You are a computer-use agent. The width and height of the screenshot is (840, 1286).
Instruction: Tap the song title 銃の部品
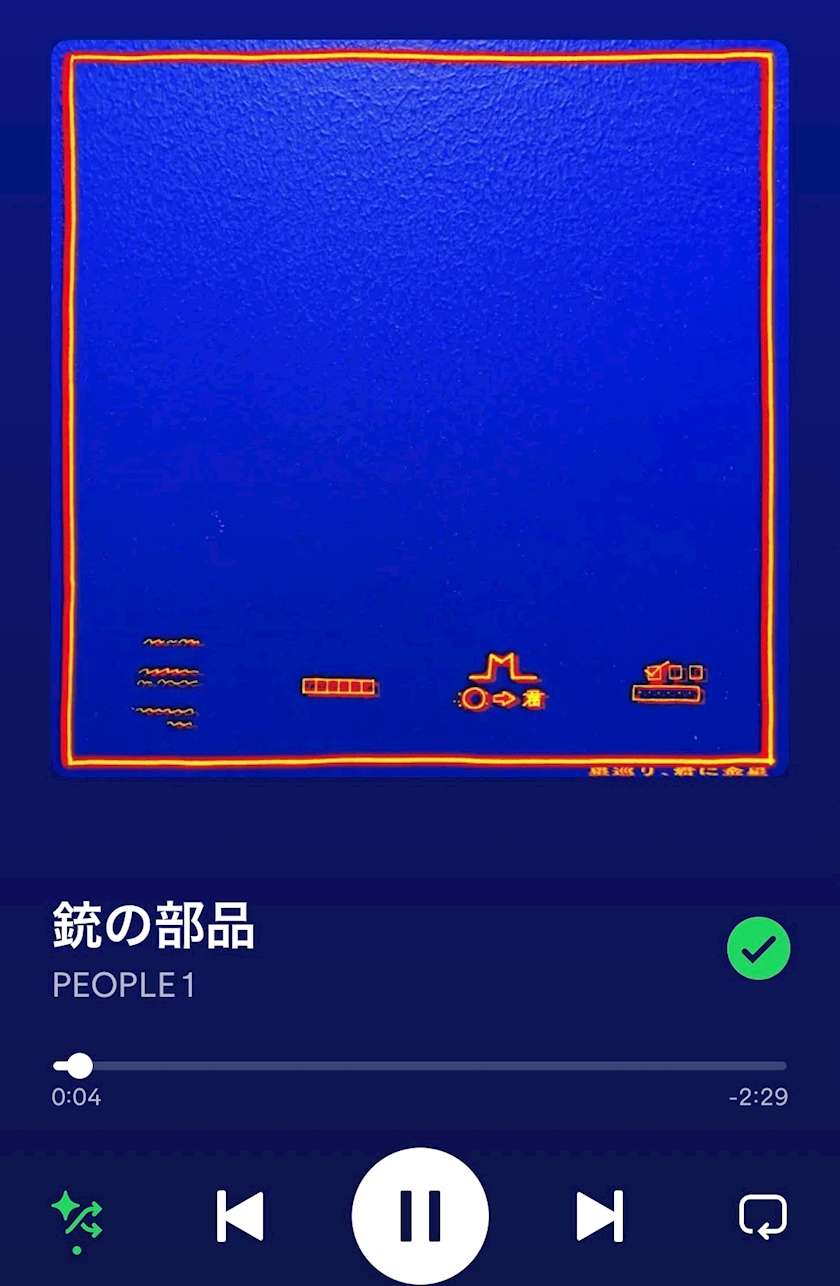[x=153, y=927]
